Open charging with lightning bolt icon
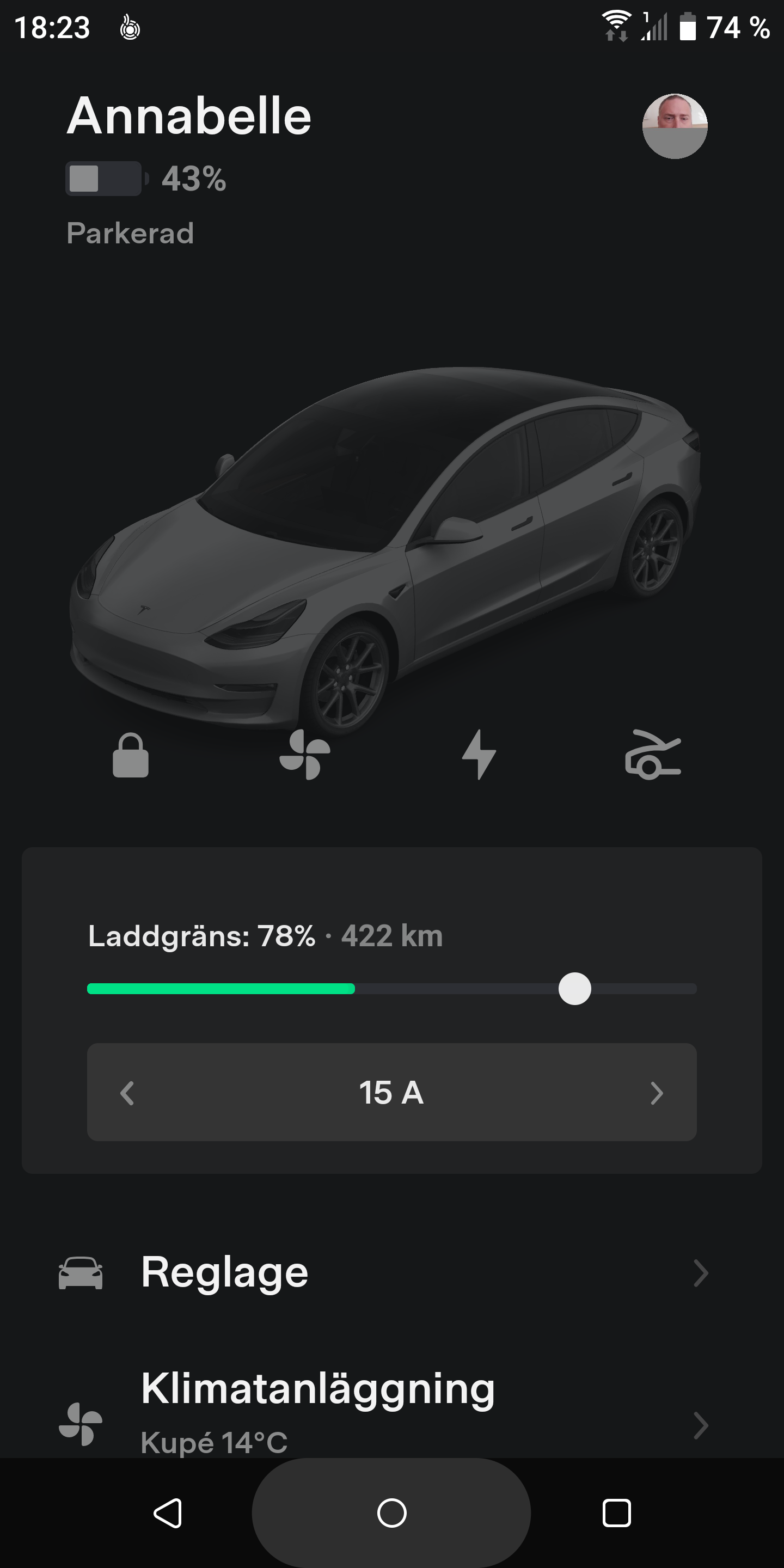784x1568 pixels. [x=479, y=755]
